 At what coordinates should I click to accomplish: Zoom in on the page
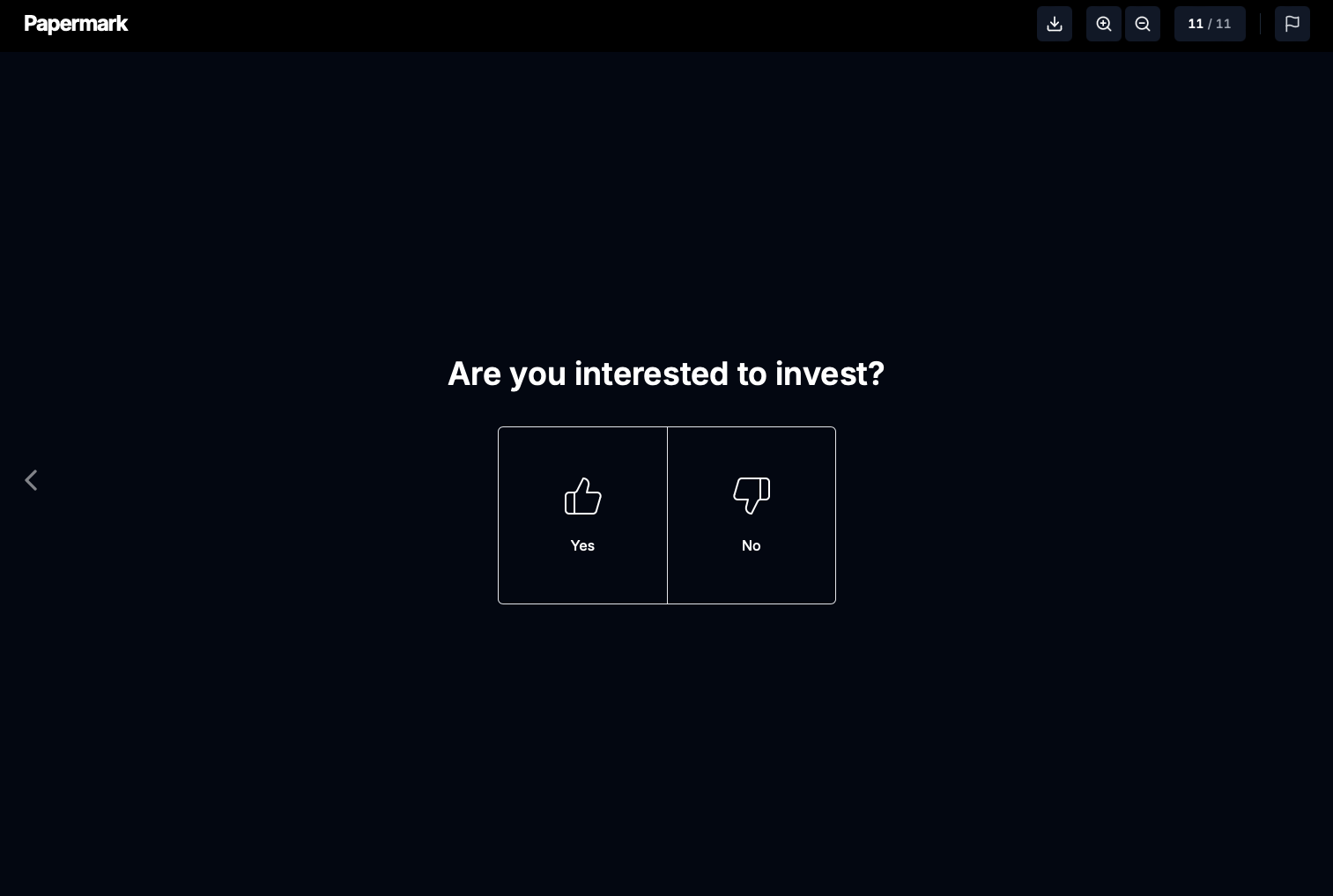(1103, 24)
